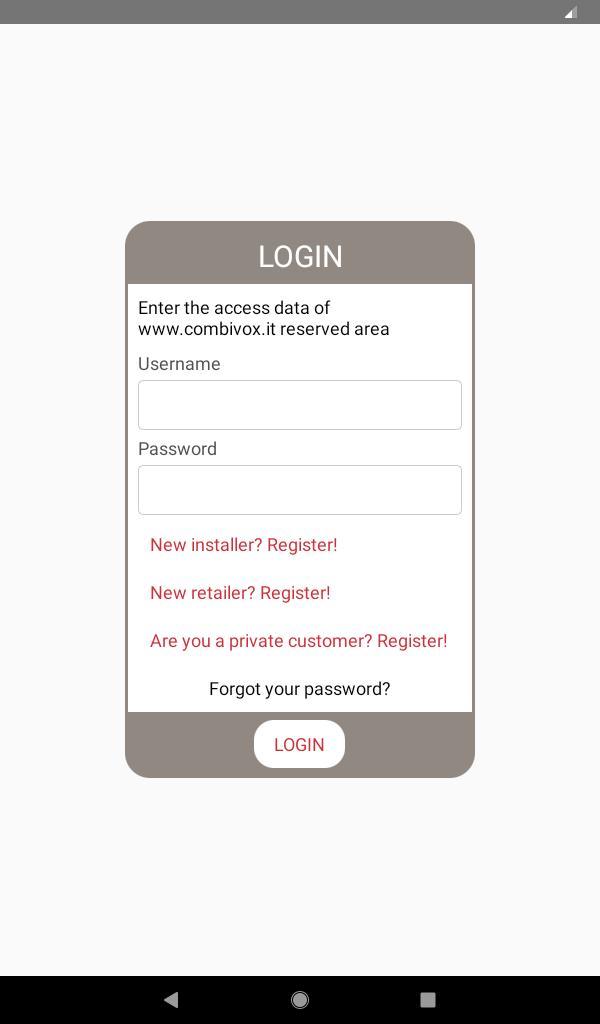Go to the home screen

(299, 999)
